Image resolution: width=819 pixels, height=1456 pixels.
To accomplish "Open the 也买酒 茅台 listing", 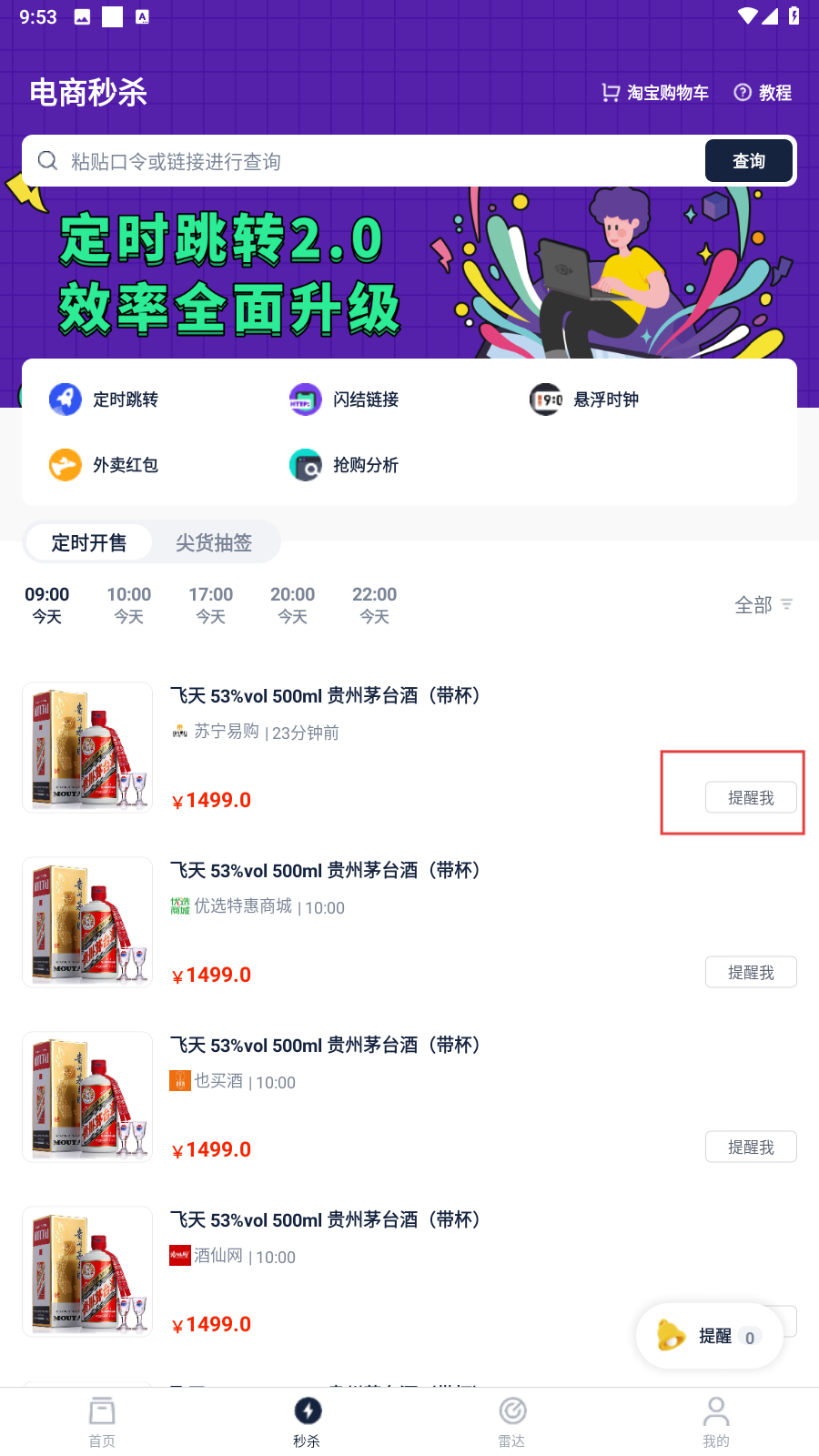I will (409, 1097).
